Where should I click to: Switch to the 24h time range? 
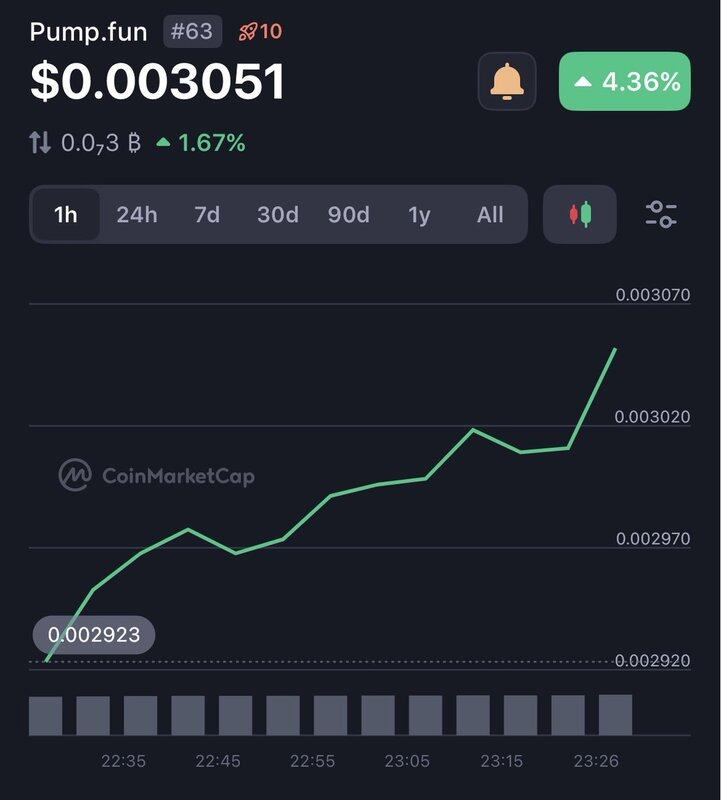coord(136,214)
